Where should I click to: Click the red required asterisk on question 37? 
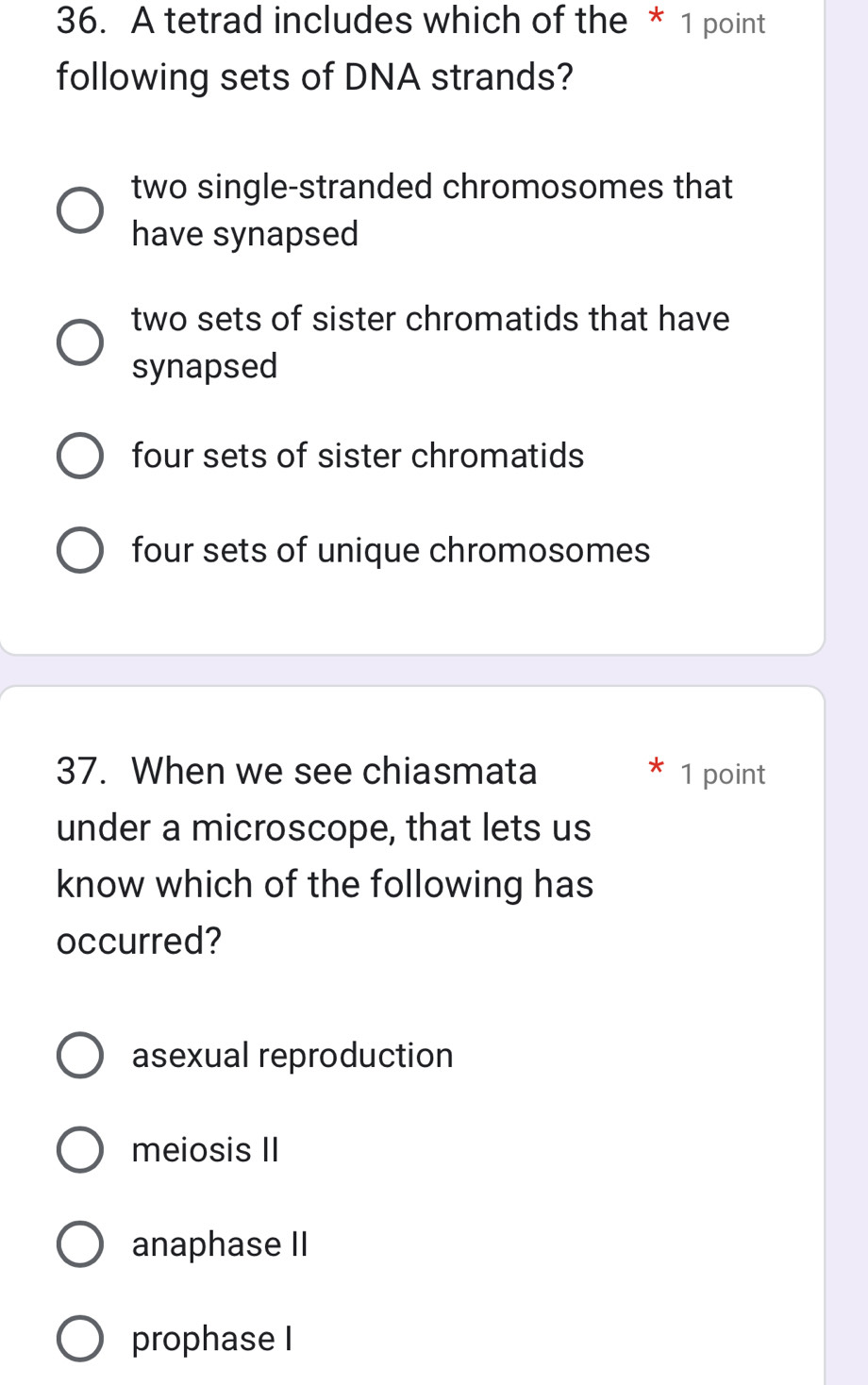point(655,769)
